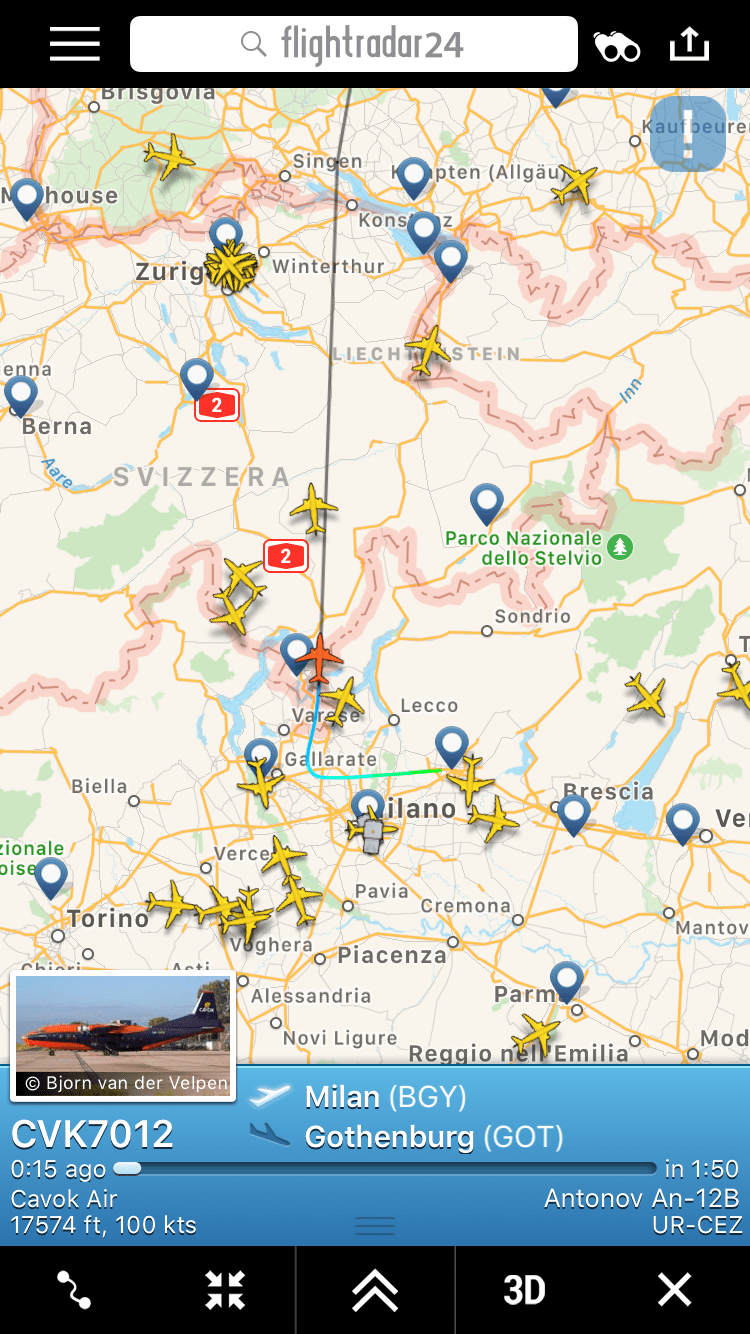Open the airport pin near Parma
The height and width of the screenshot is (1334, 750).
tap(566, 980)
